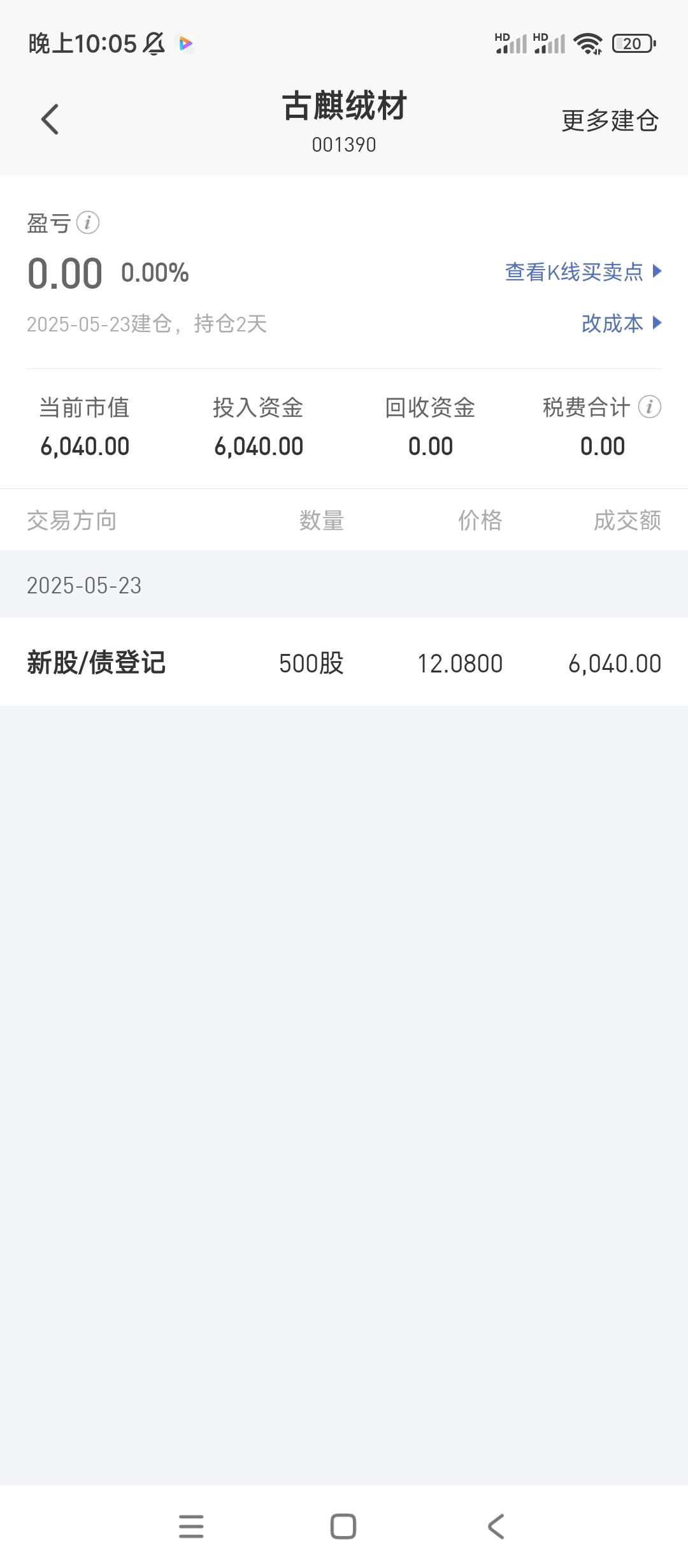
Task: Open the 改成本 link
Action: coord(621,323)
